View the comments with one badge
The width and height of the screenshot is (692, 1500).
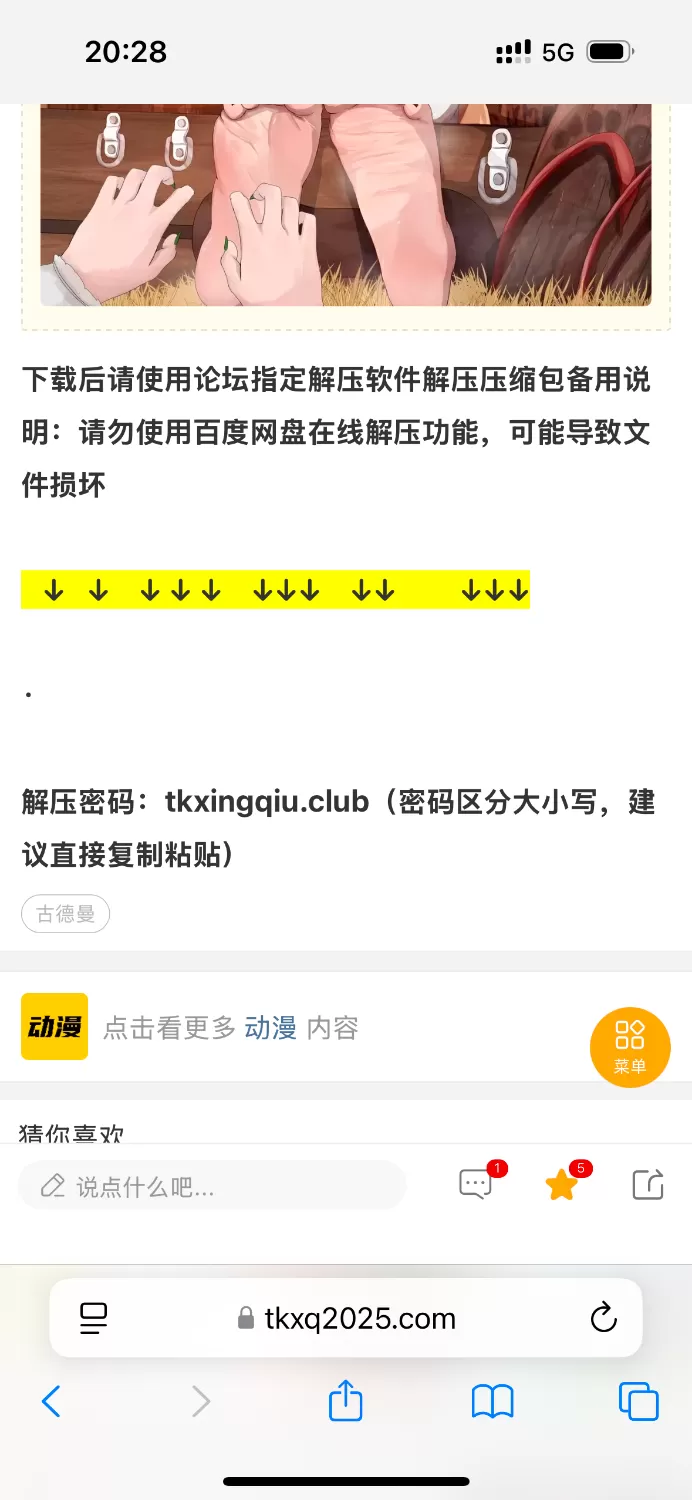(x=477, y=1185)
